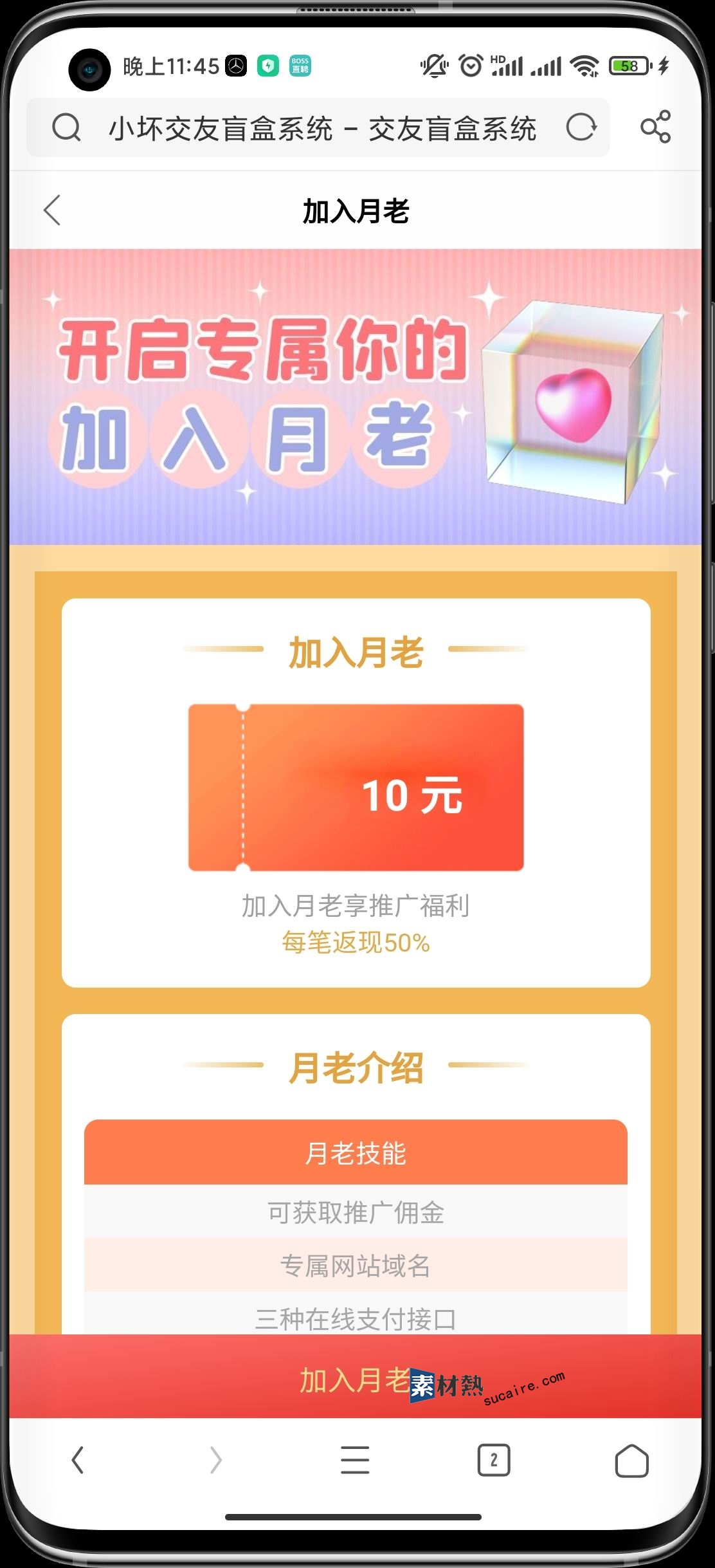Tap the browser address bar
The height and width of the screenshot is (1568, 715).
pos(321,128)
